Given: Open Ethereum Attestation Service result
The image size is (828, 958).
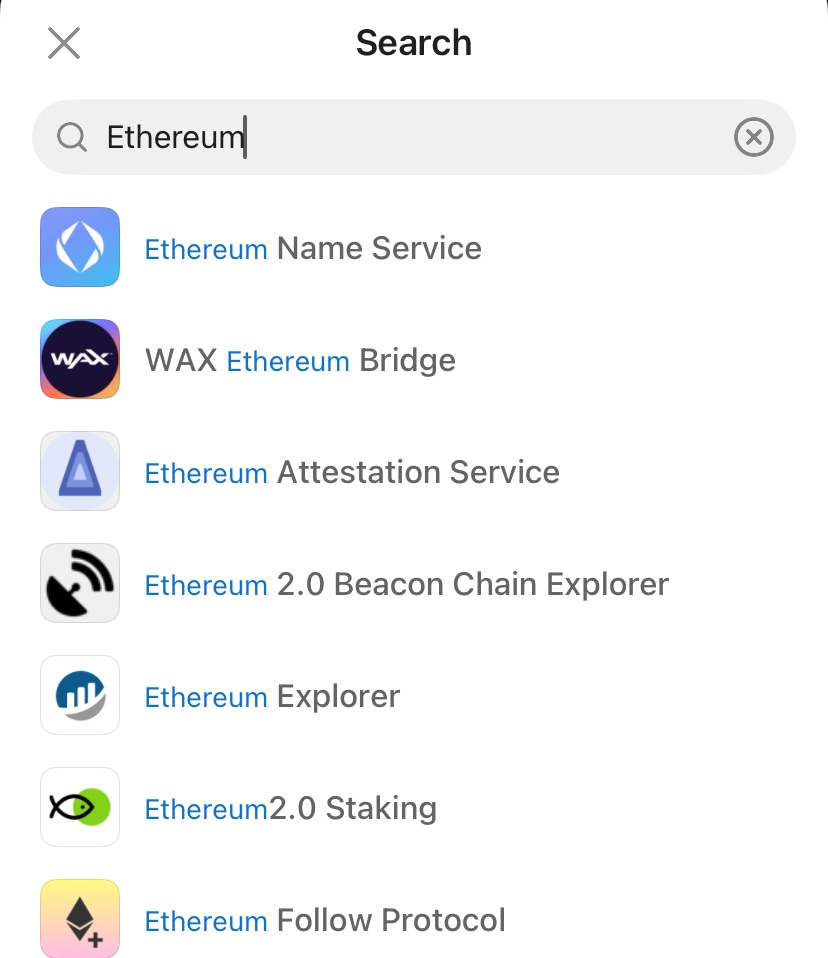Looking at the screenshot, I should pos(352,472).
